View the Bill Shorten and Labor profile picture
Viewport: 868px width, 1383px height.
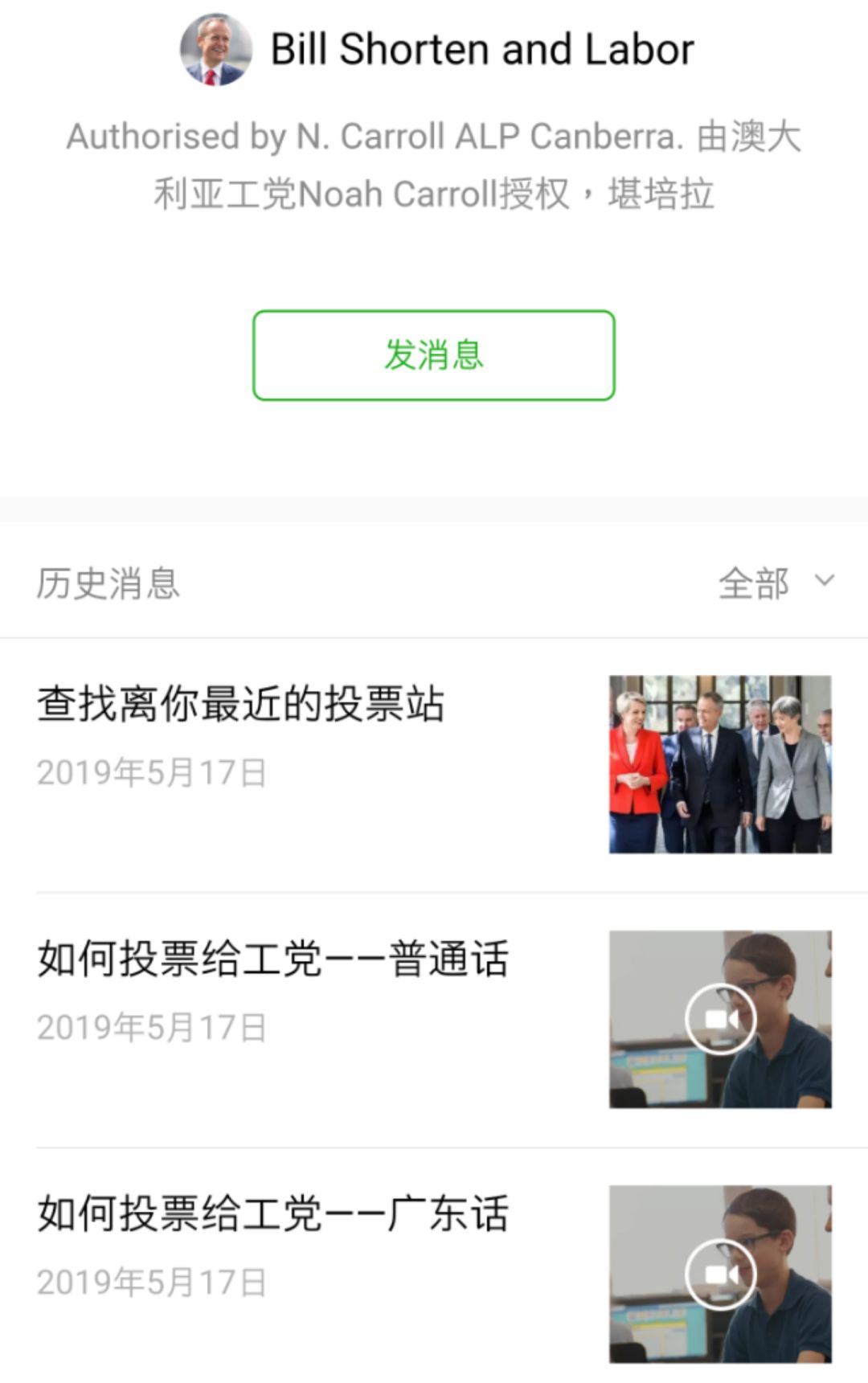click(215, 49)
